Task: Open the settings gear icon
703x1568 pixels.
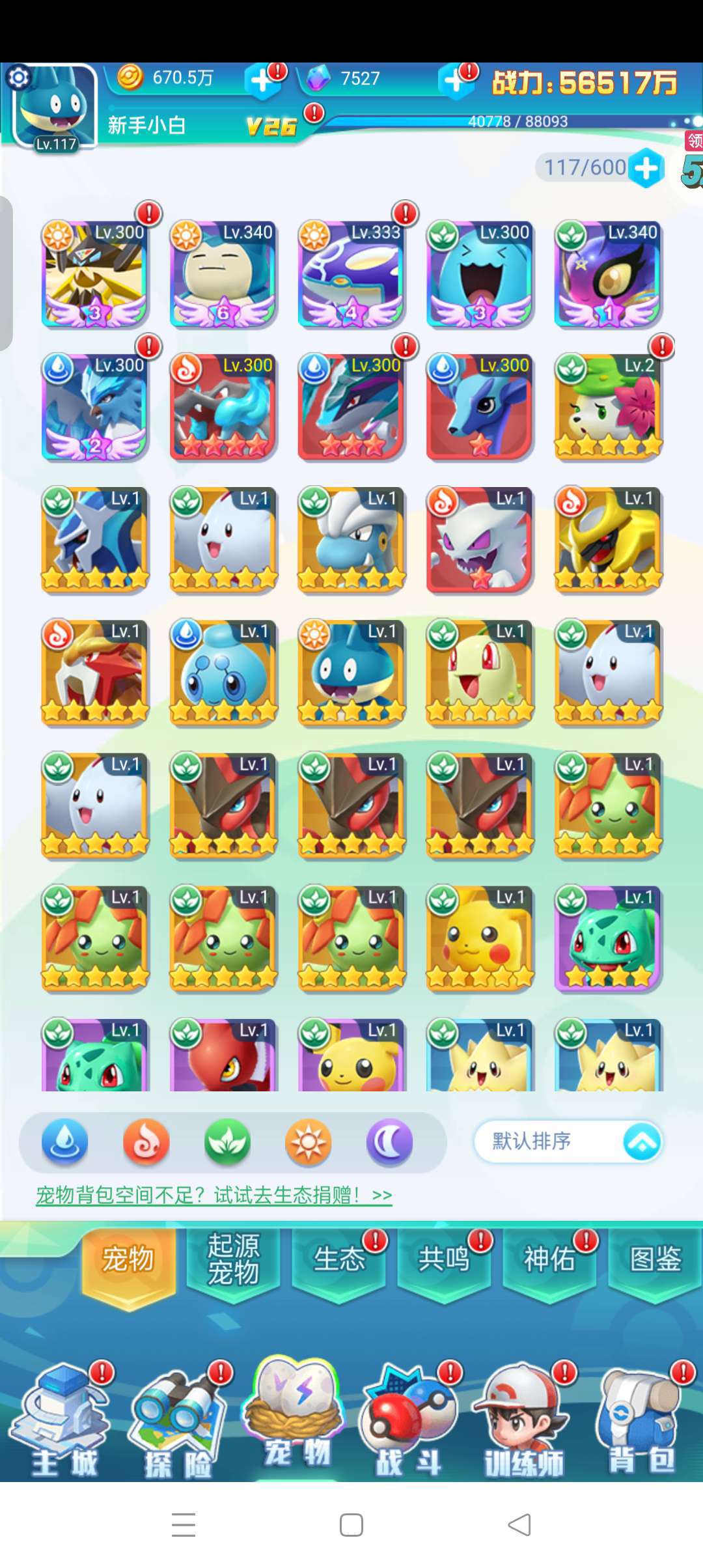Action: point(18,78)
